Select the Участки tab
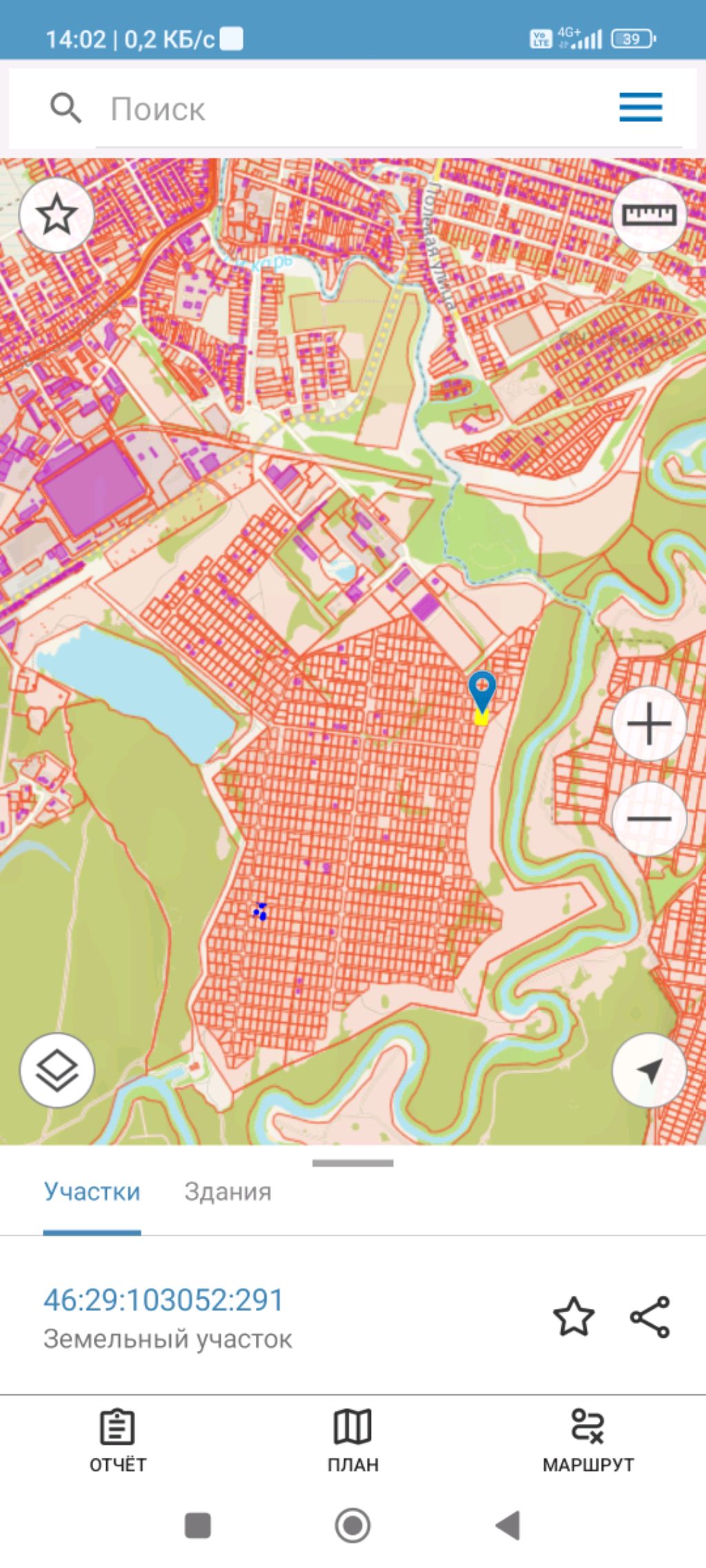This screenshot has height=1568, width=706. pos(92,1192)
